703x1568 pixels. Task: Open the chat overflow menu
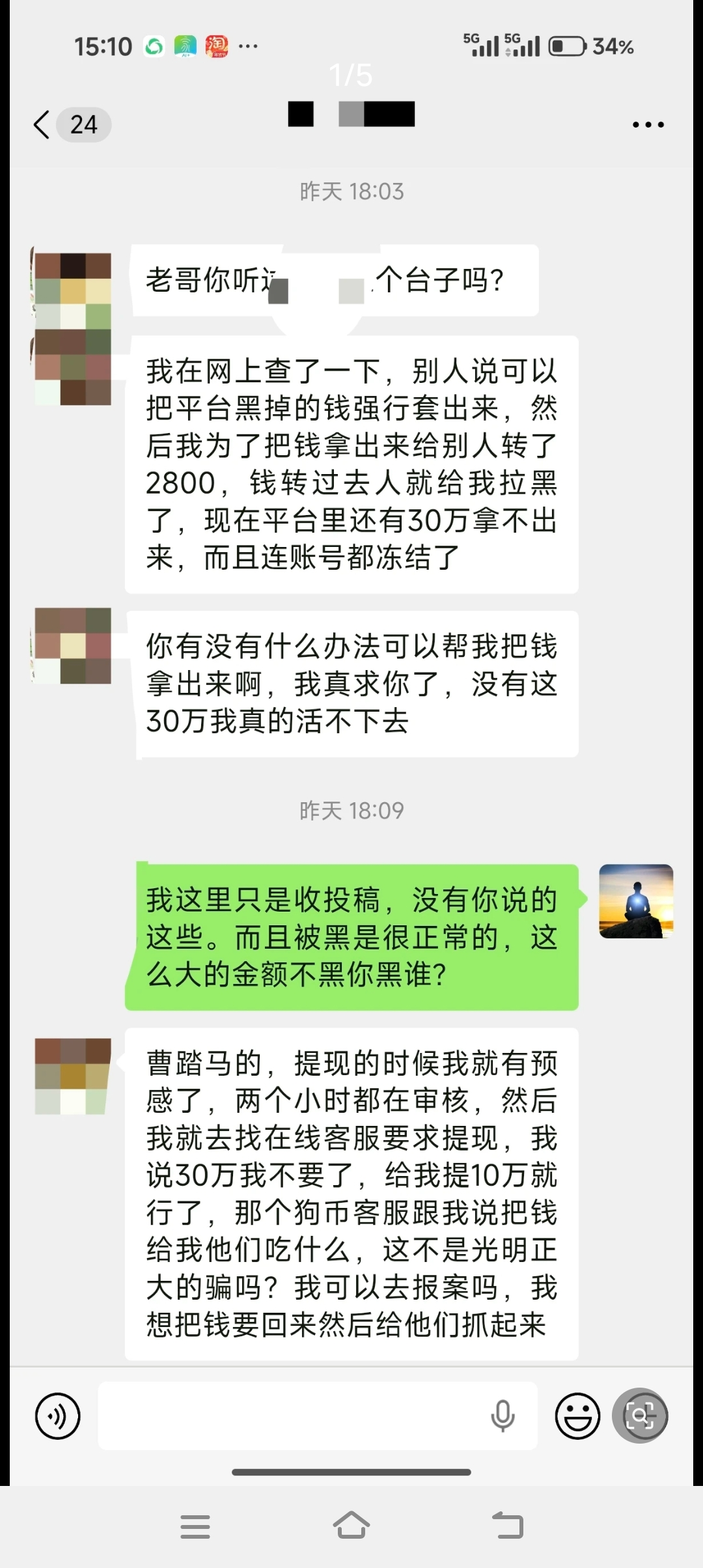coord(648,124)
